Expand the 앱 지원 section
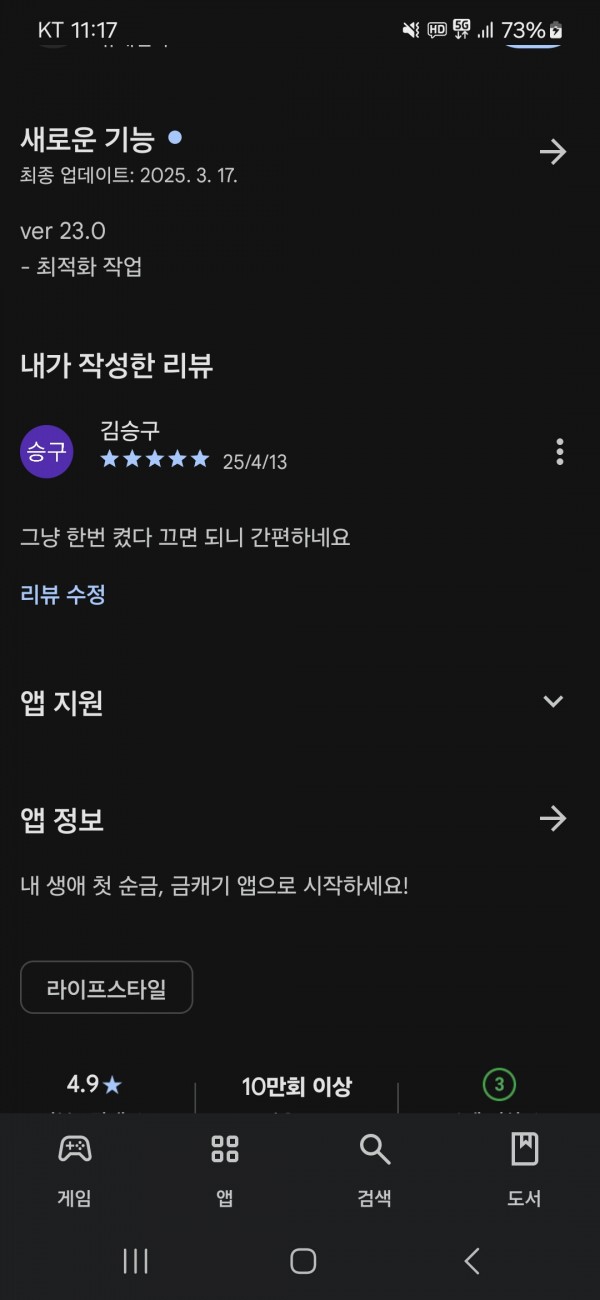 pos(553,701)
